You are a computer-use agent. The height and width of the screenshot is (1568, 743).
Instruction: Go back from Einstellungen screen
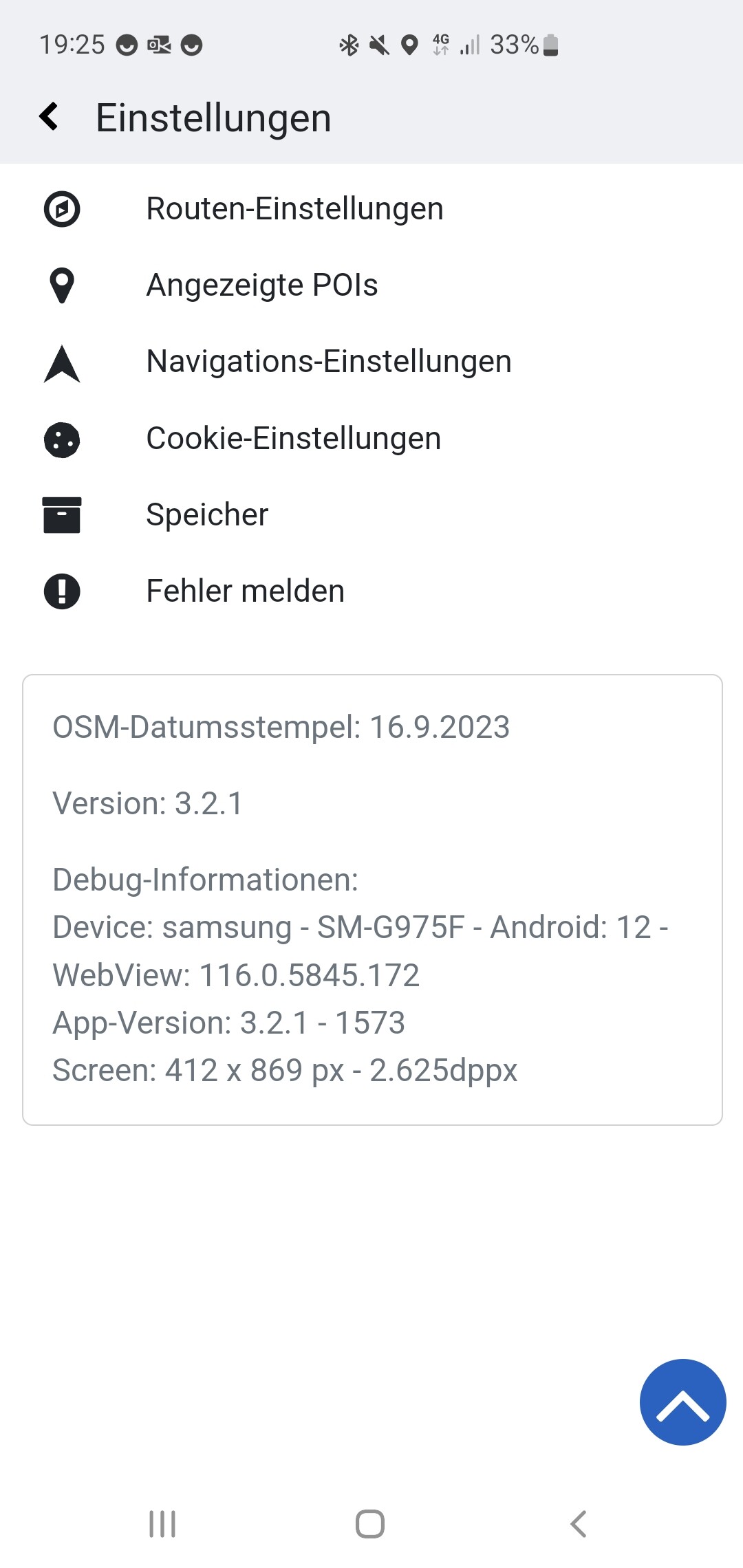click(x=49, y=117)
